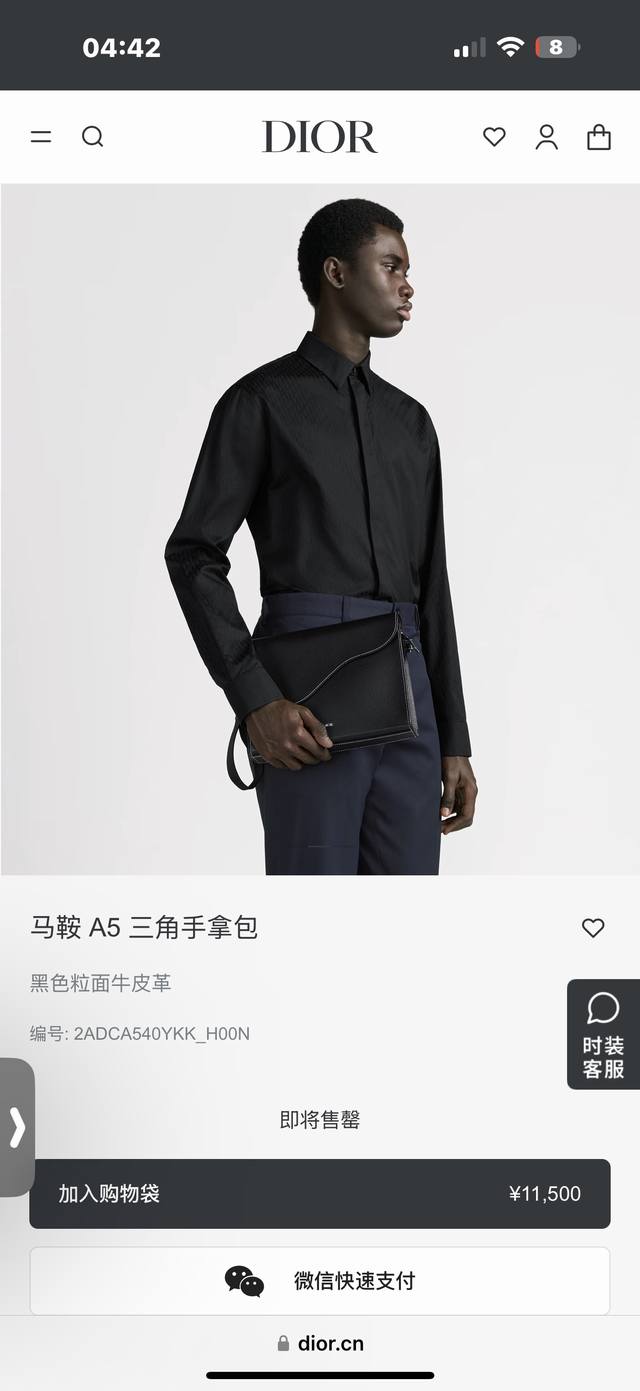Open the account profile icon
640x1391 pixels.
click(546, 137)
